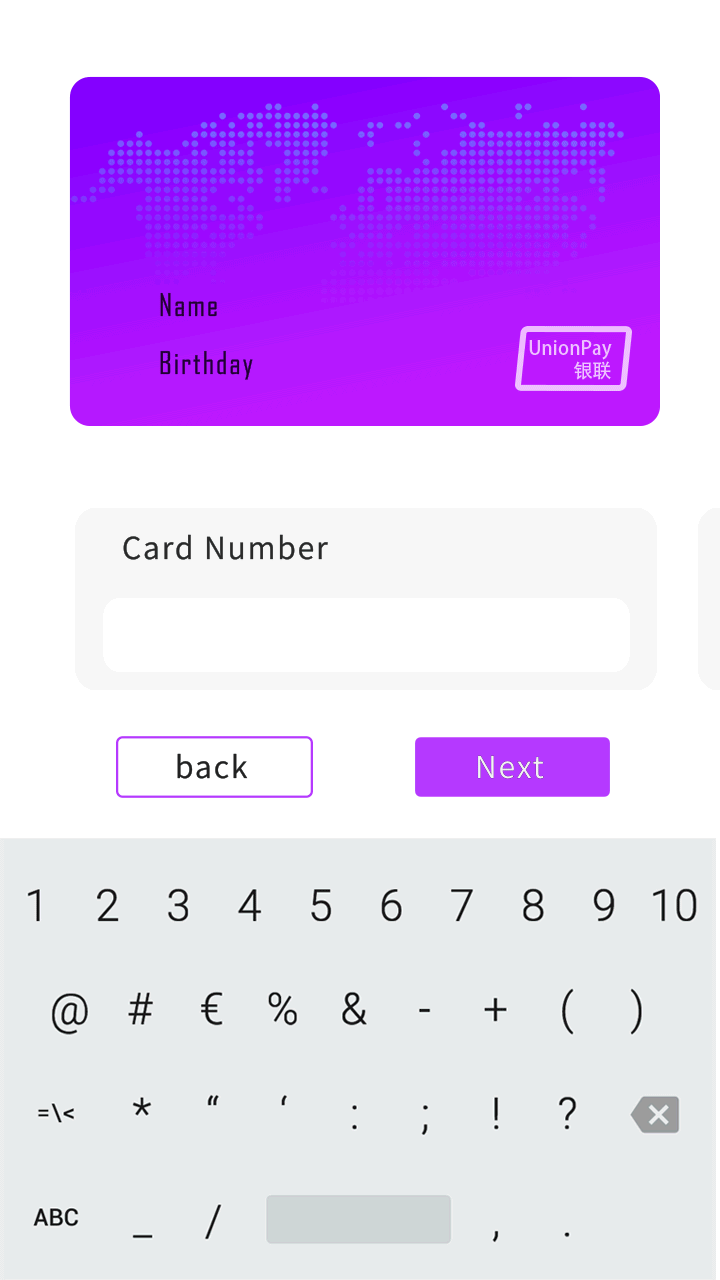Tap the Card Number input field

click(366, 635)
